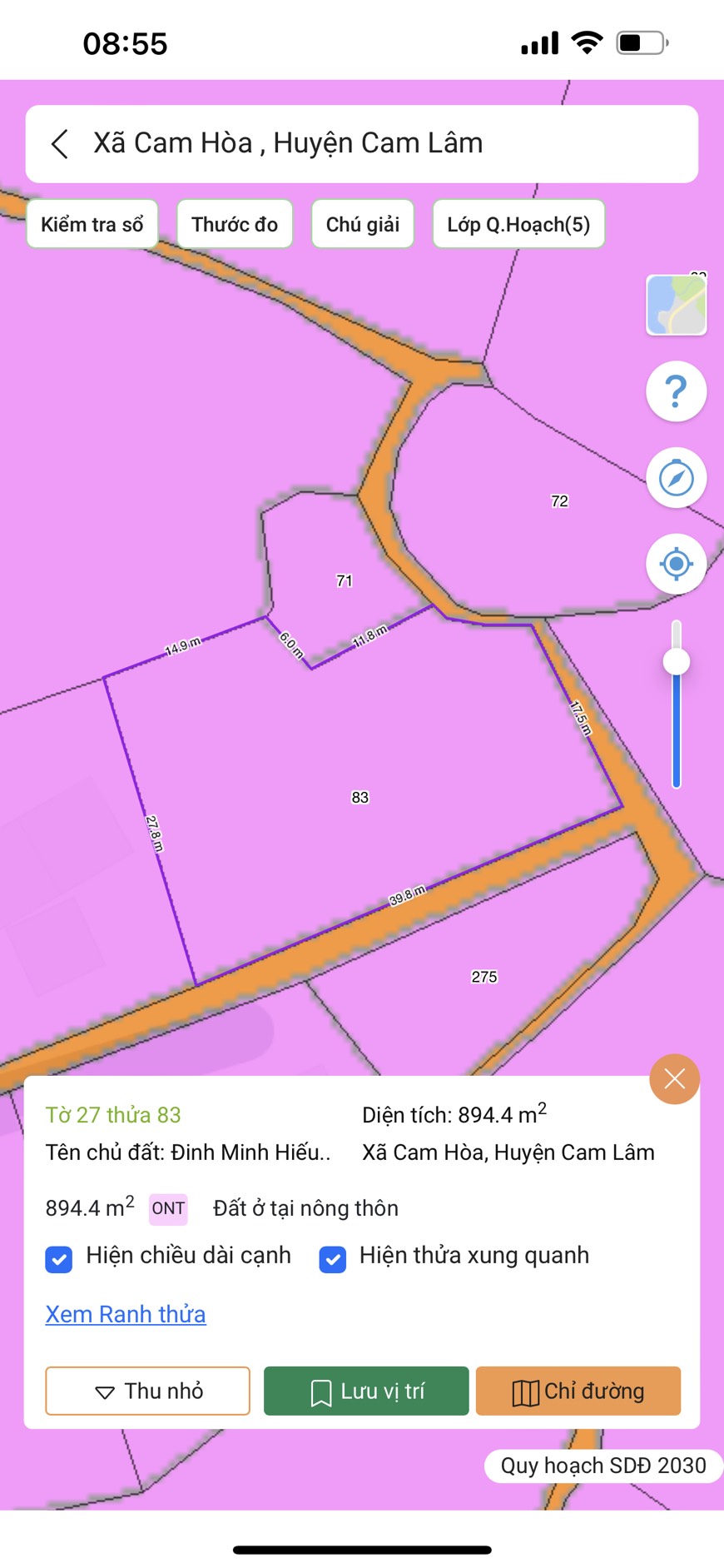Open the Thước đo measuring tool
The height and width of the screenshot is (1568, 724).
235,224
